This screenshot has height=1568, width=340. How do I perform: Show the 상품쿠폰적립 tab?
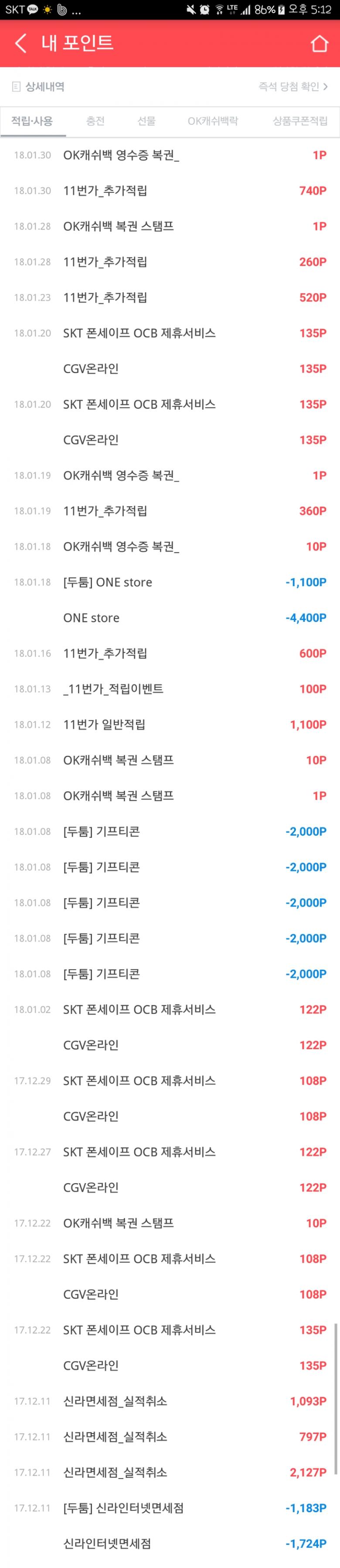(x=299, y=121)
